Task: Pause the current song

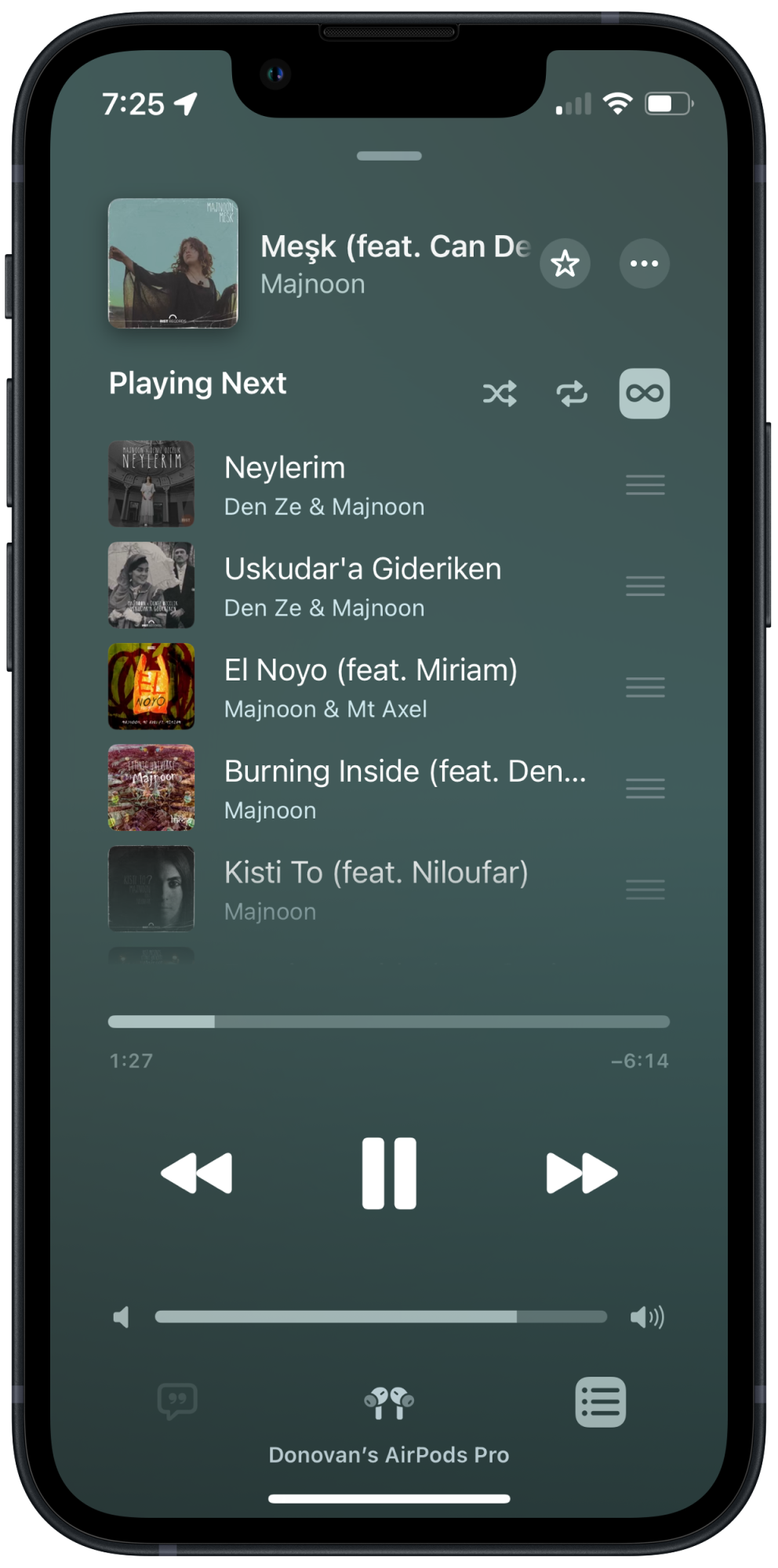Action: pyautogui.click(x=389, y=1173)
